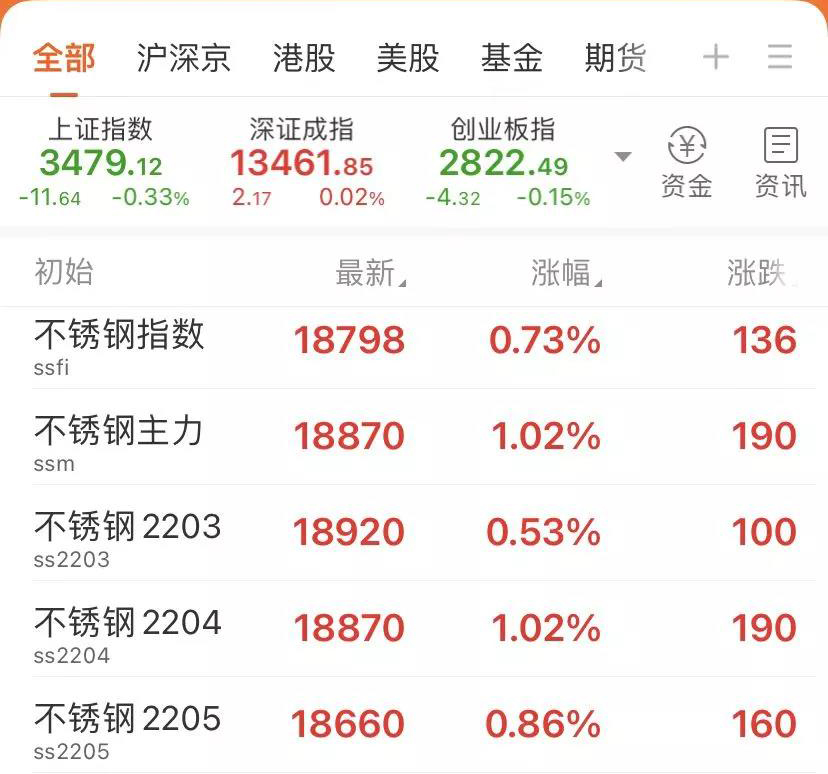Screen dimensions: 828x774
Task: Select the 期货 tab
Action: 616,58
